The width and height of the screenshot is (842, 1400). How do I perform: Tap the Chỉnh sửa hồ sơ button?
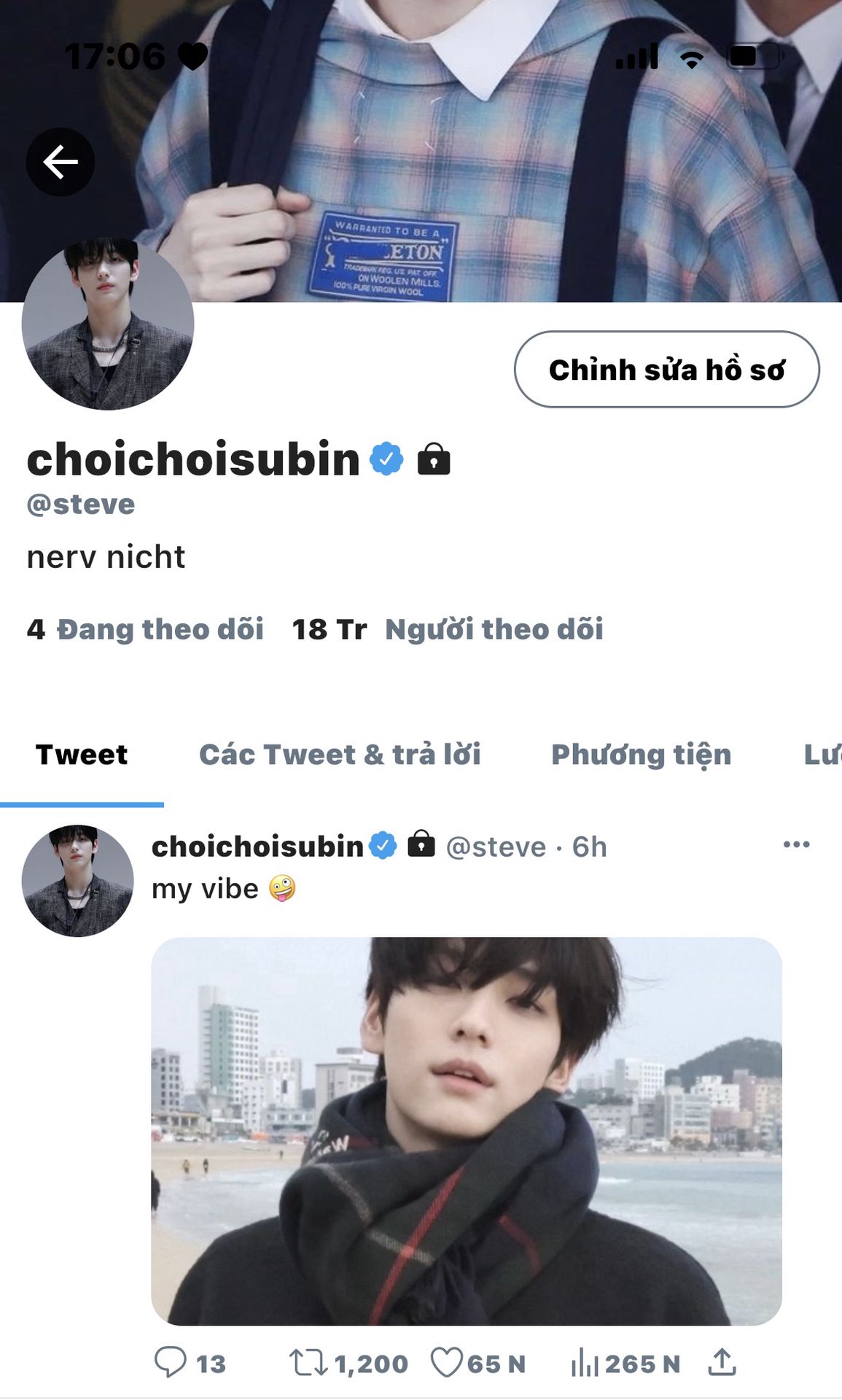point(666,370)
